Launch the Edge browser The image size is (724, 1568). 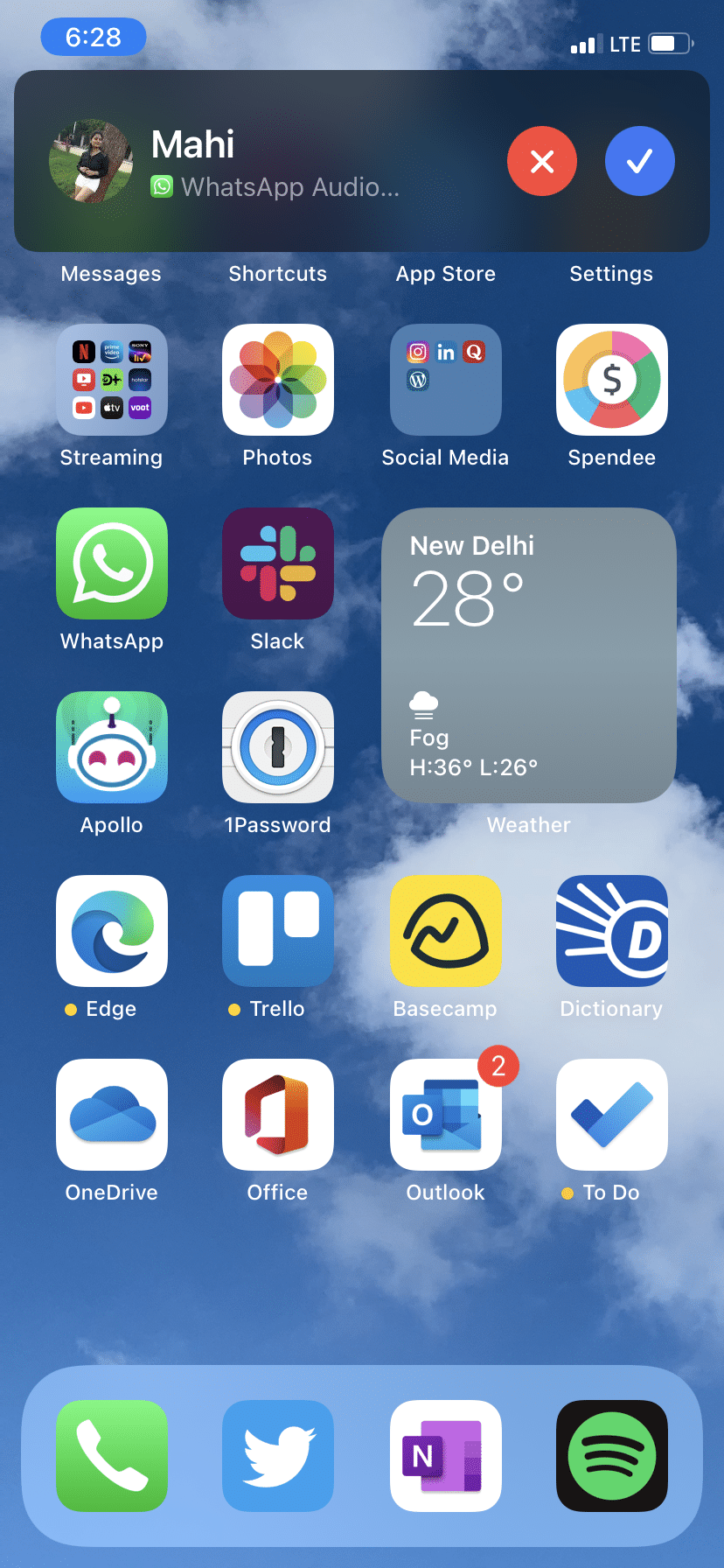pyautogui.click(x=112, y=931)
